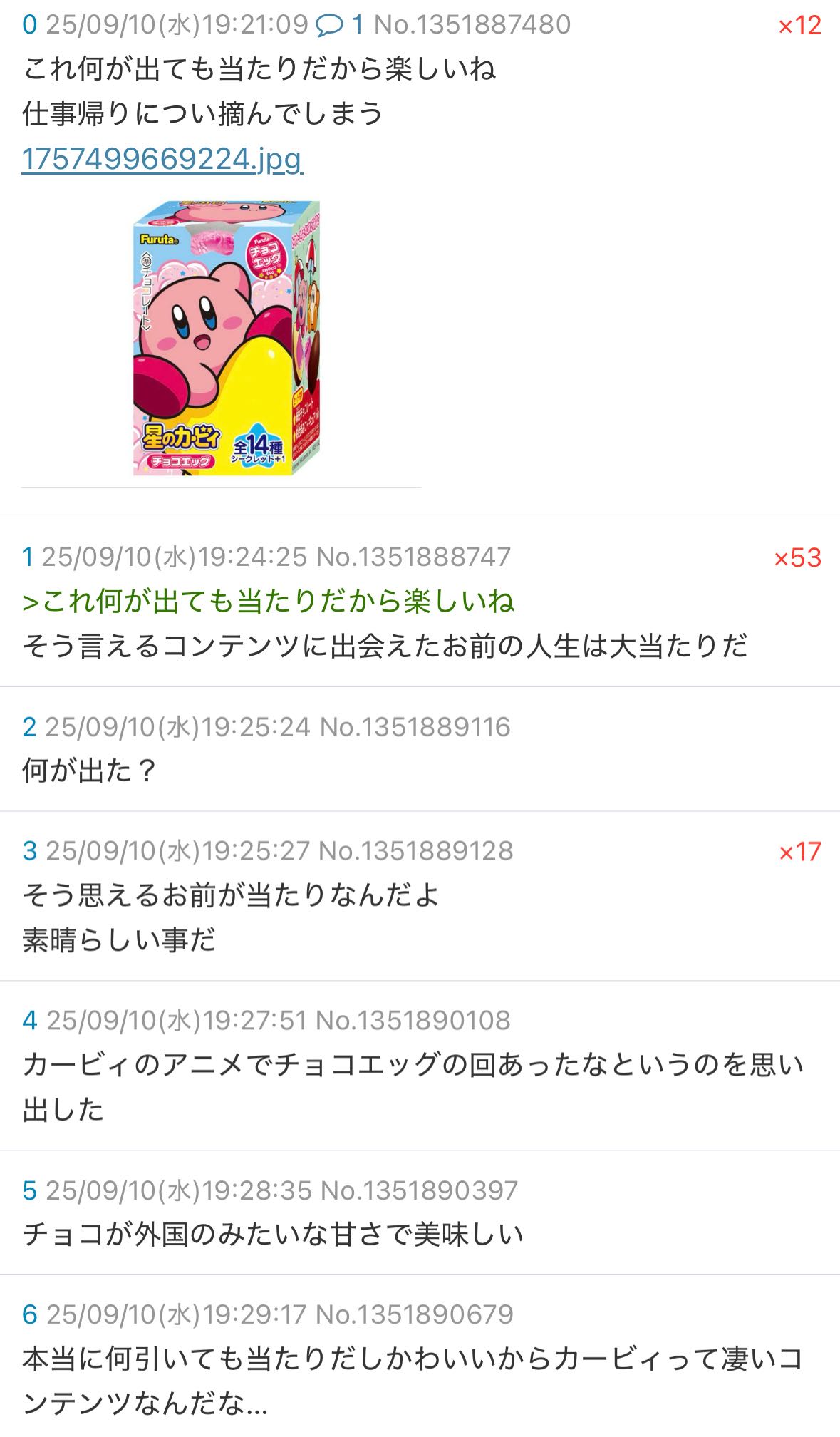
Task: Tap the ×12 agree count on post 0
Action: [799, 26]
